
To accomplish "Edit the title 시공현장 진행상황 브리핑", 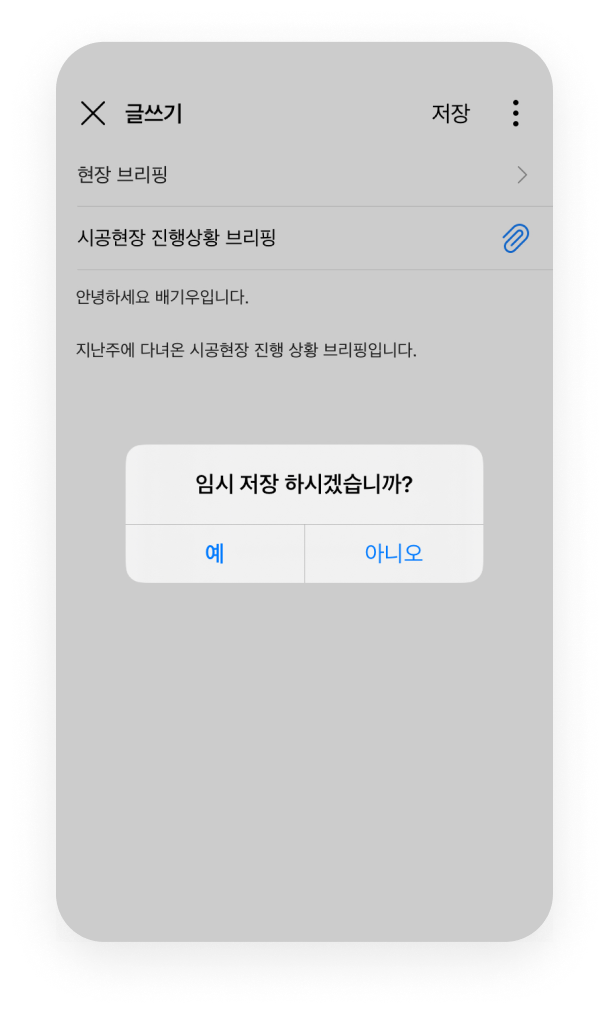I will [177, 238].
